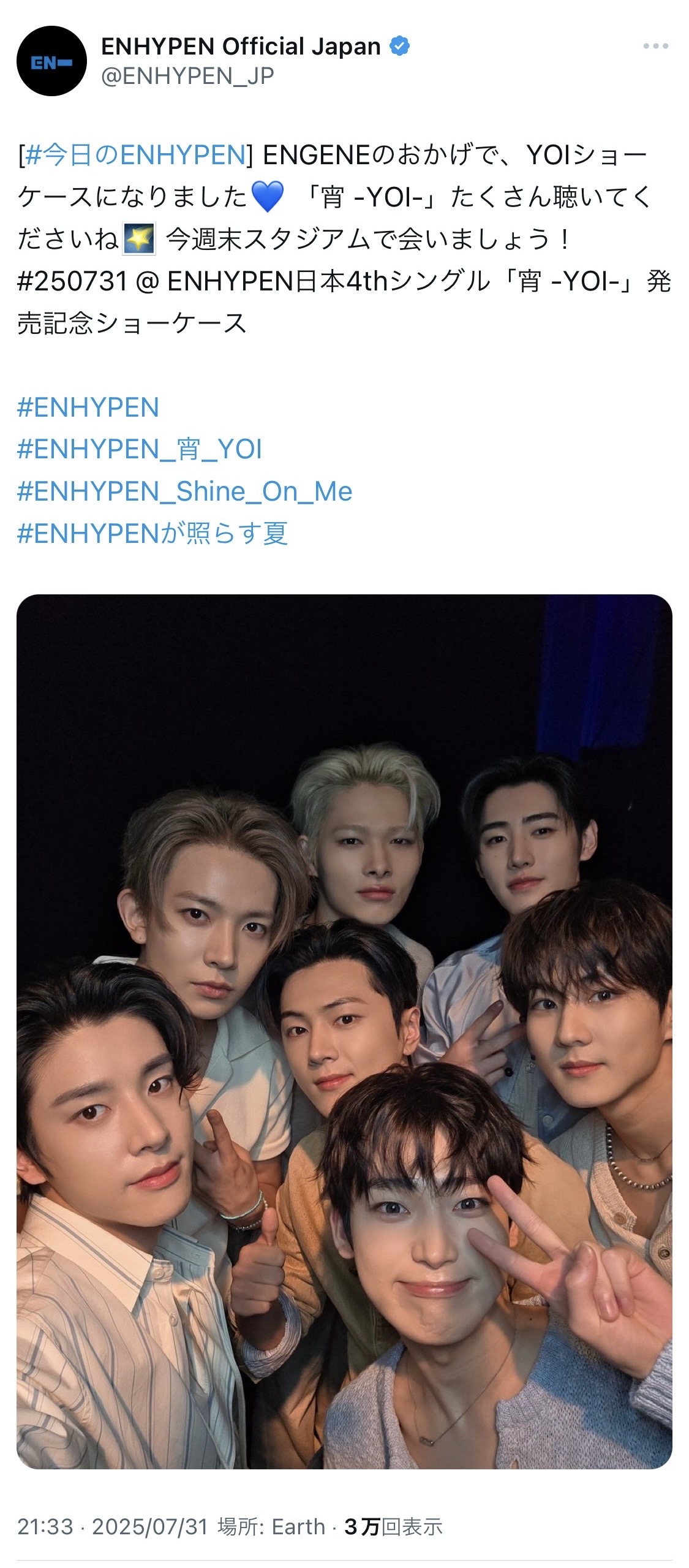
Task: Tap the ENHYPEN Official Japan account name
Action: (241, 47)
